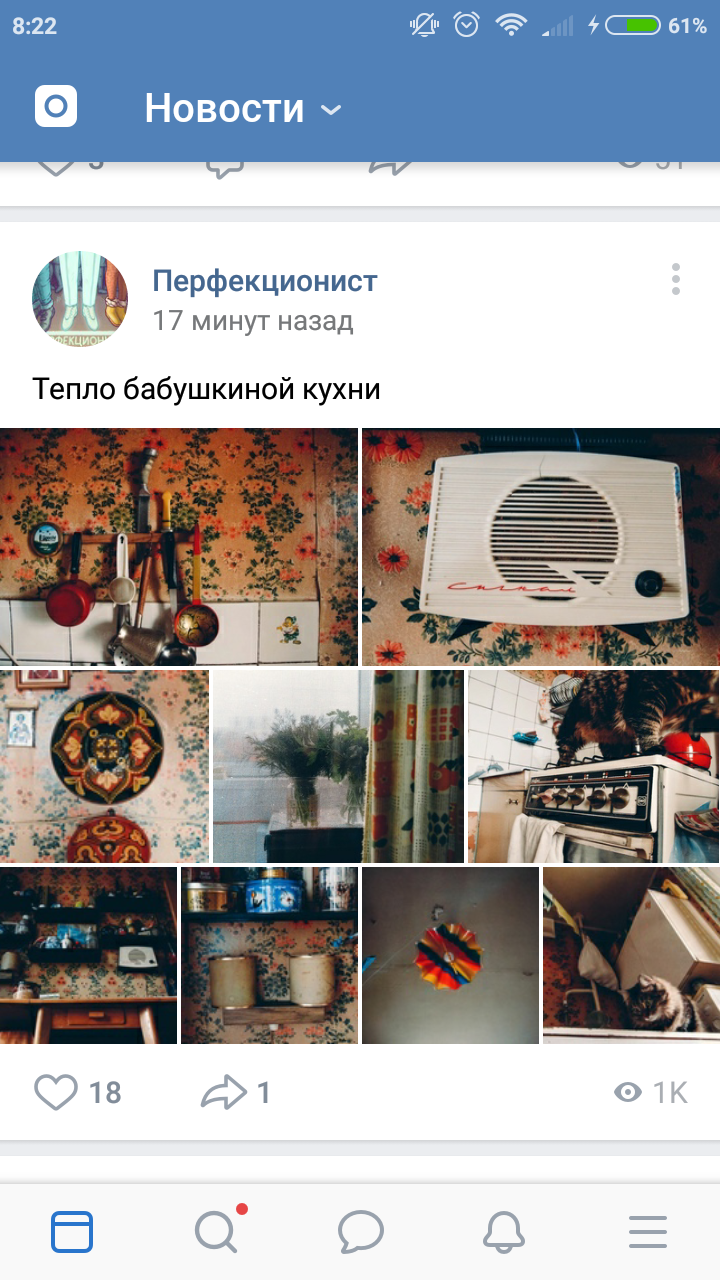The height and width of the screenshot is (1280, 720).
Task: Open the Перфекционист community page
Action: pyautogui.click(x=264, y=281)
